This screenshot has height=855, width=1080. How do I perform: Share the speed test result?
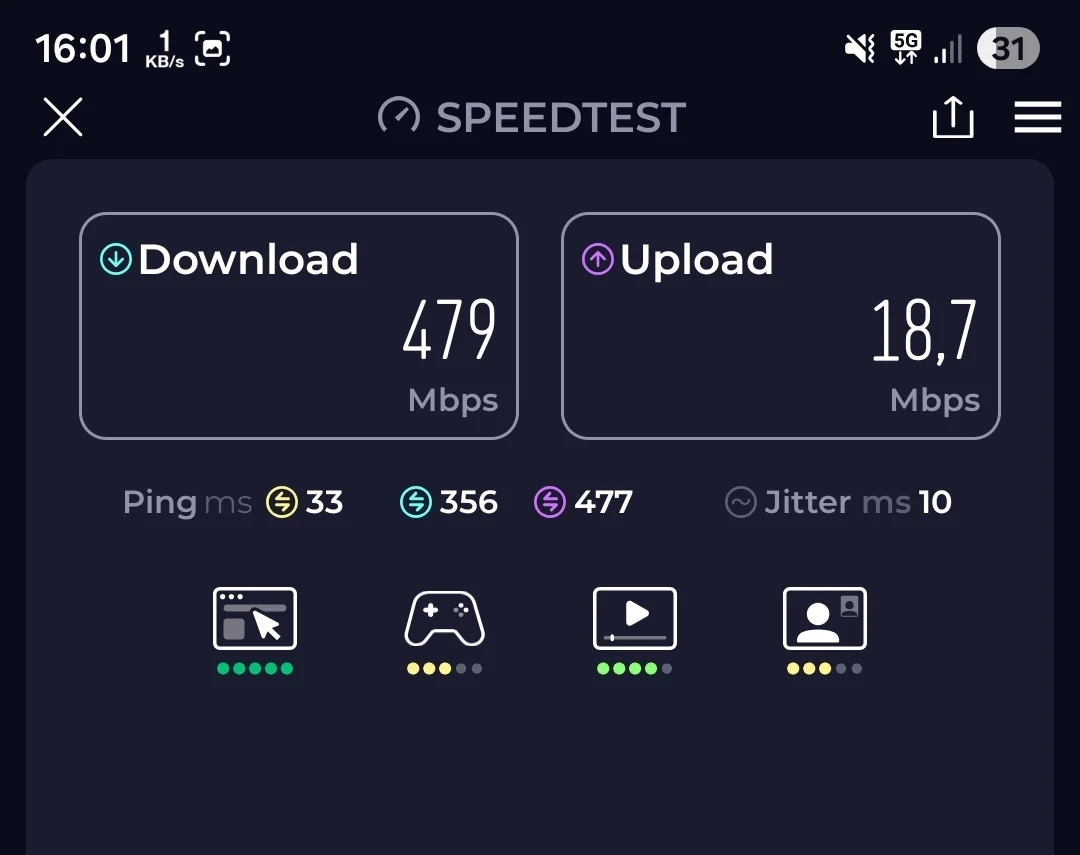coord(952,117)
